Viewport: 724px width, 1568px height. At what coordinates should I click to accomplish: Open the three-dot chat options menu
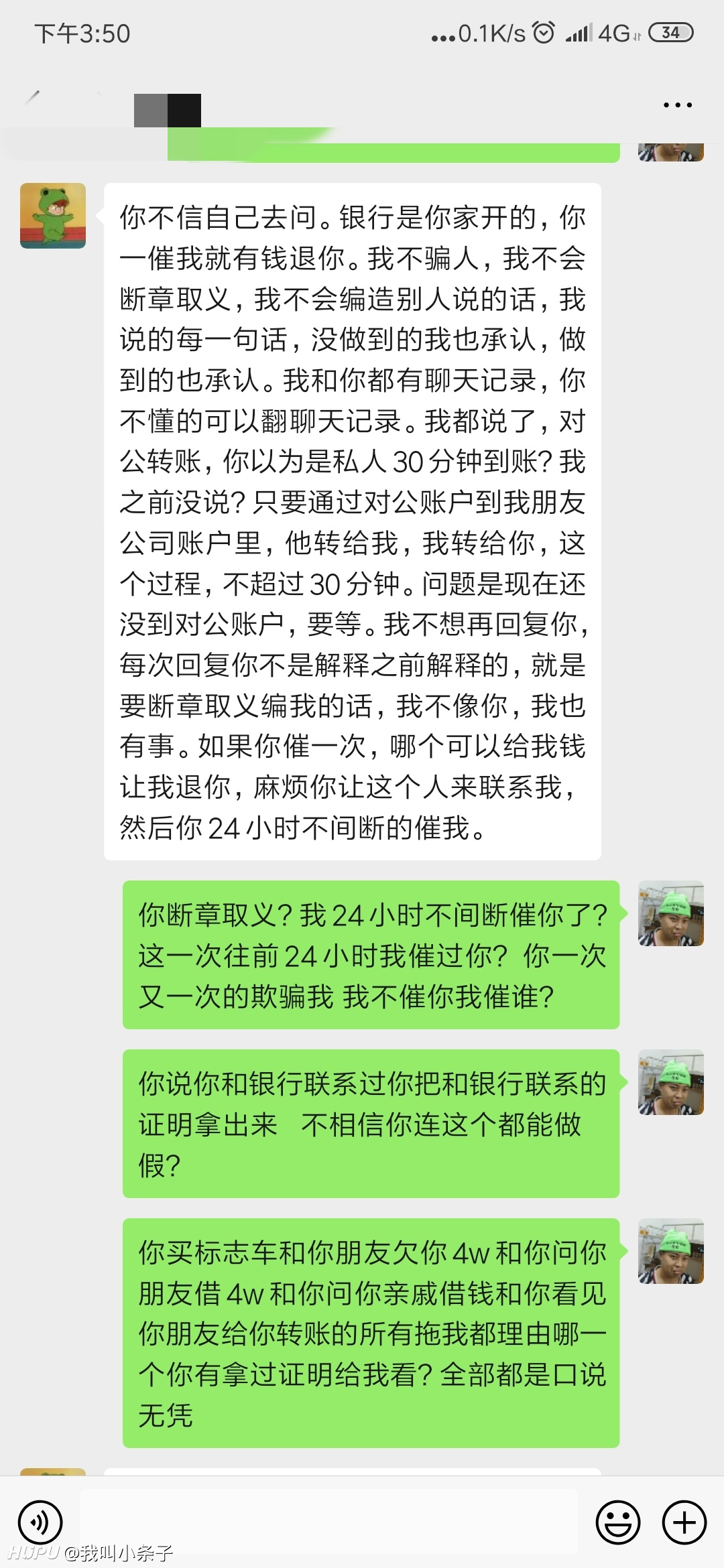(677, 105)
